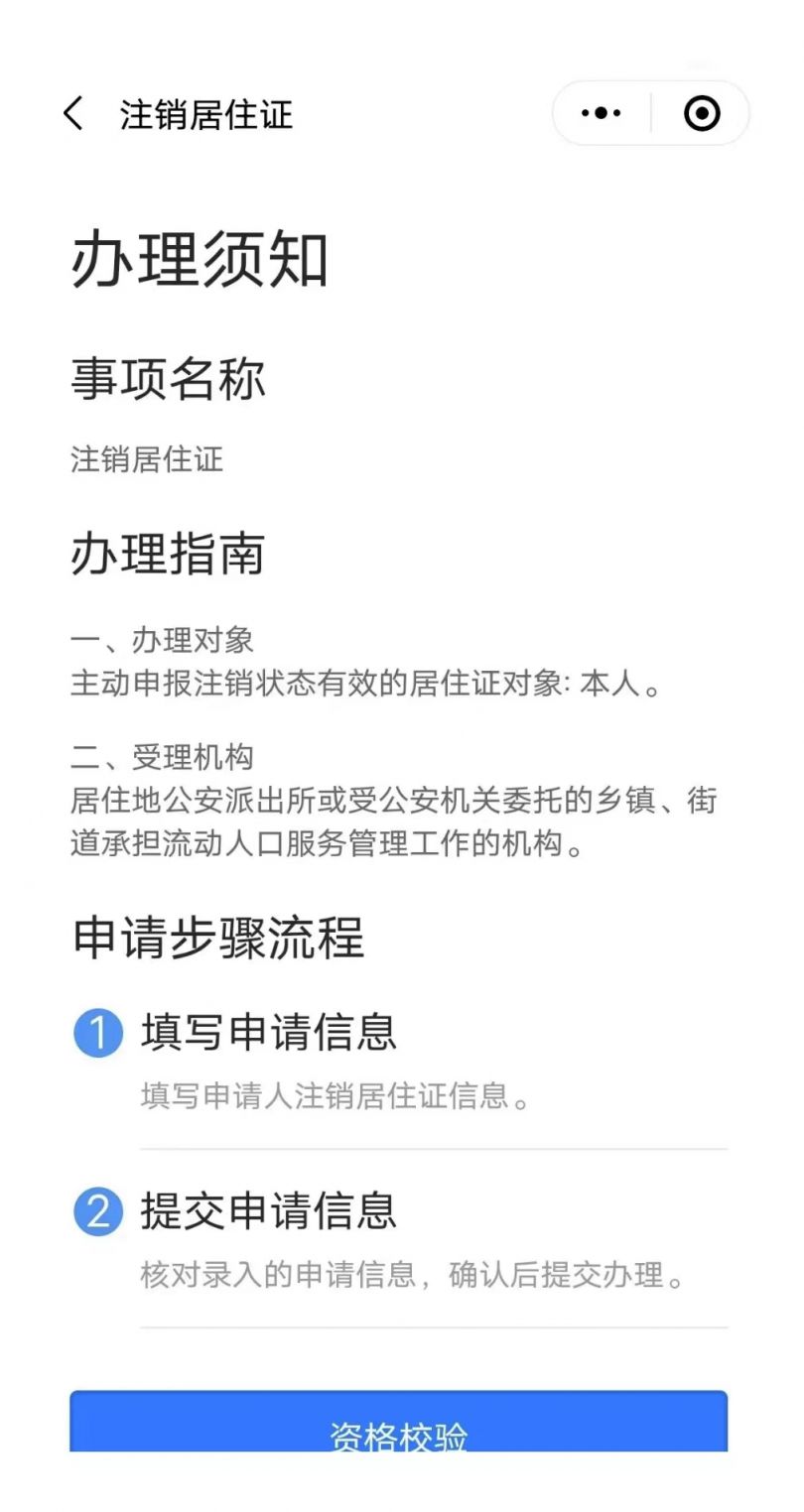Close the mini program via circle icon

pos(702,113)
